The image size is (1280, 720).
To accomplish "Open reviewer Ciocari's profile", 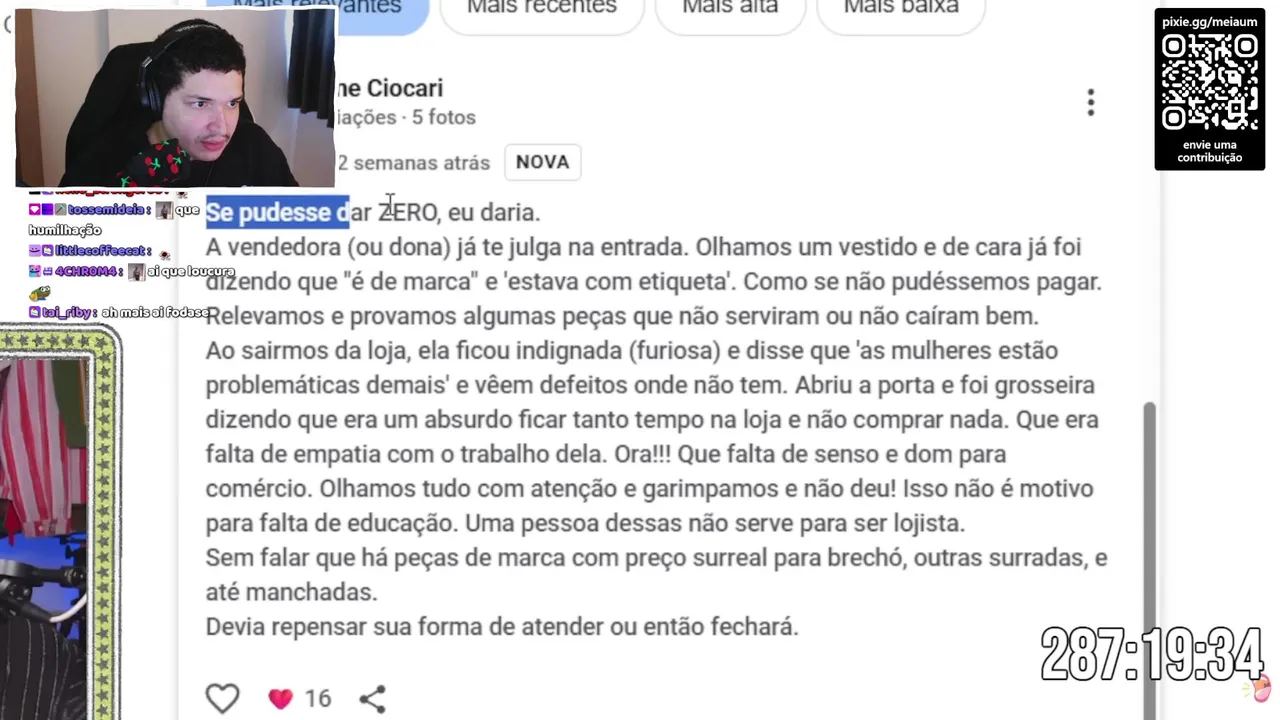I will (x=390, y=89).
